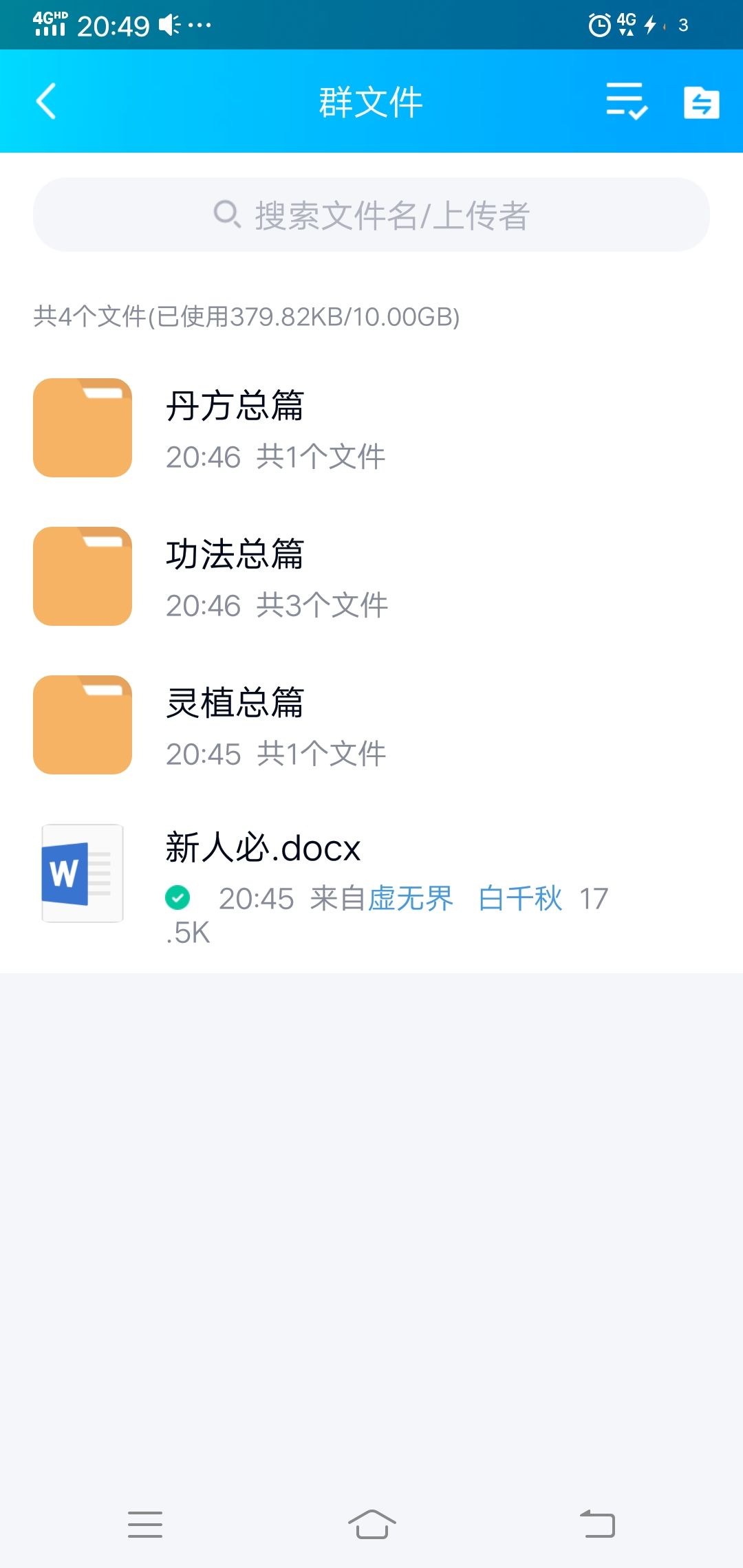Image resolution: width=743 pixels, height=1568 pixels.
Task: Open the file transfer folder icon
Action: (x=701, y=102)
